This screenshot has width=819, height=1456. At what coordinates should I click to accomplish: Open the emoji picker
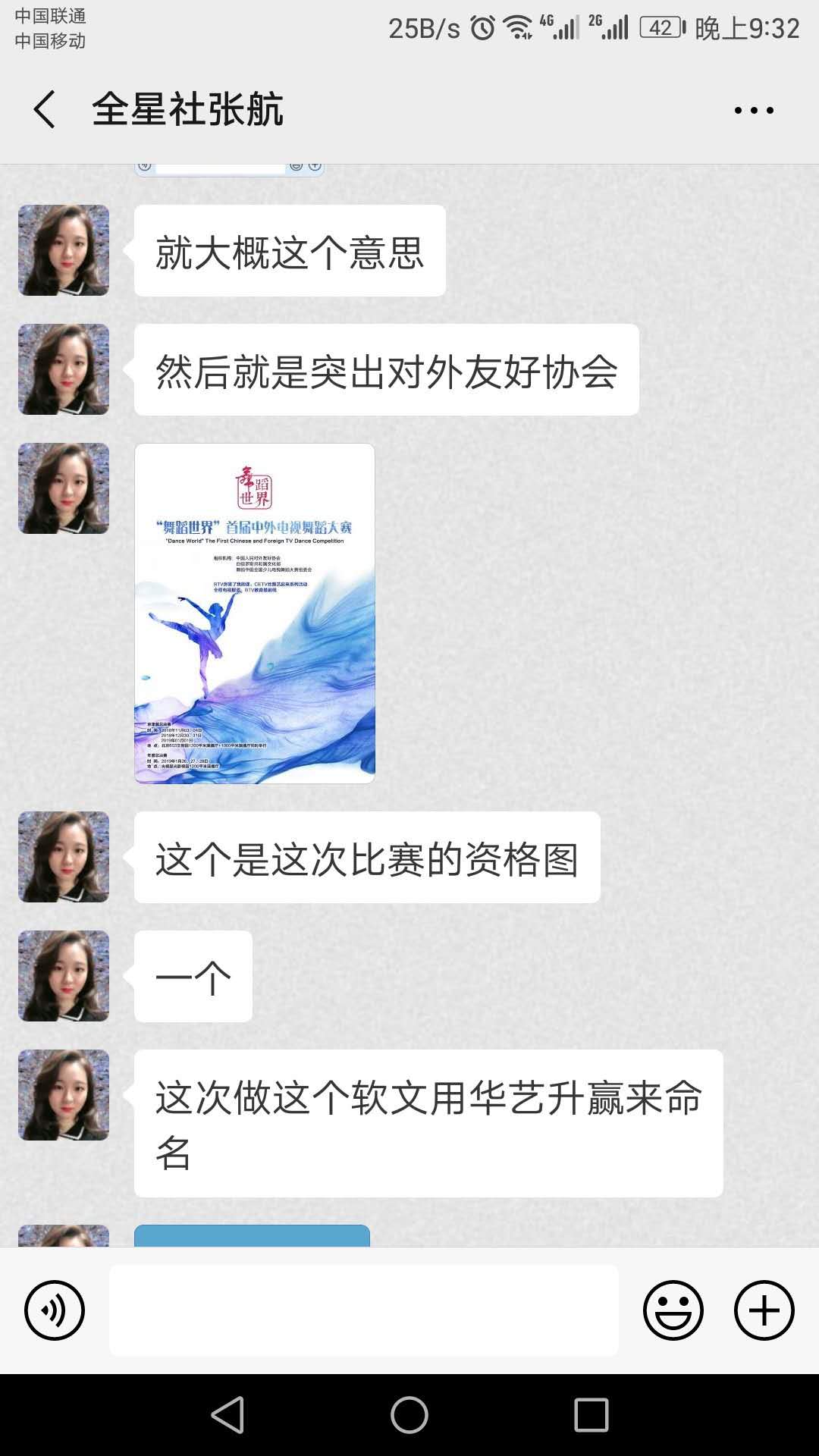pos(673,1310)
